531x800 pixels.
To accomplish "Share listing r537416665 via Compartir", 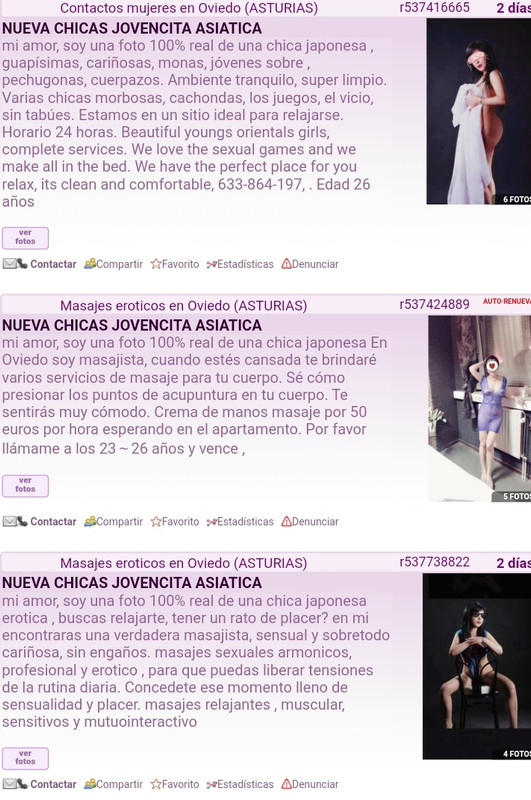I will (x=113, y=264).
